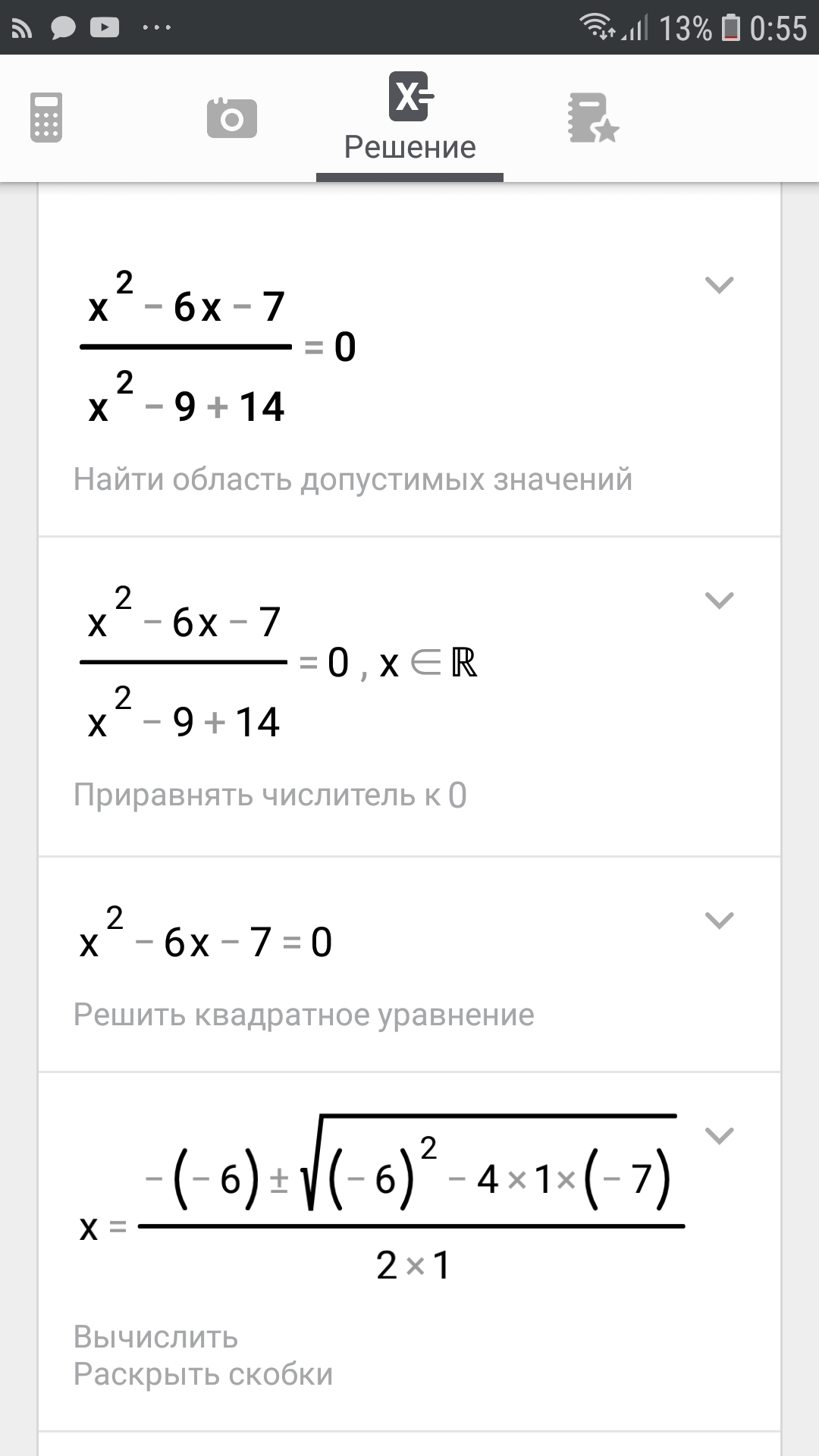Switch to the calculator tab
Viewport: 819px width, 1456px height.
pyautogui.click(x=46, y=118)
